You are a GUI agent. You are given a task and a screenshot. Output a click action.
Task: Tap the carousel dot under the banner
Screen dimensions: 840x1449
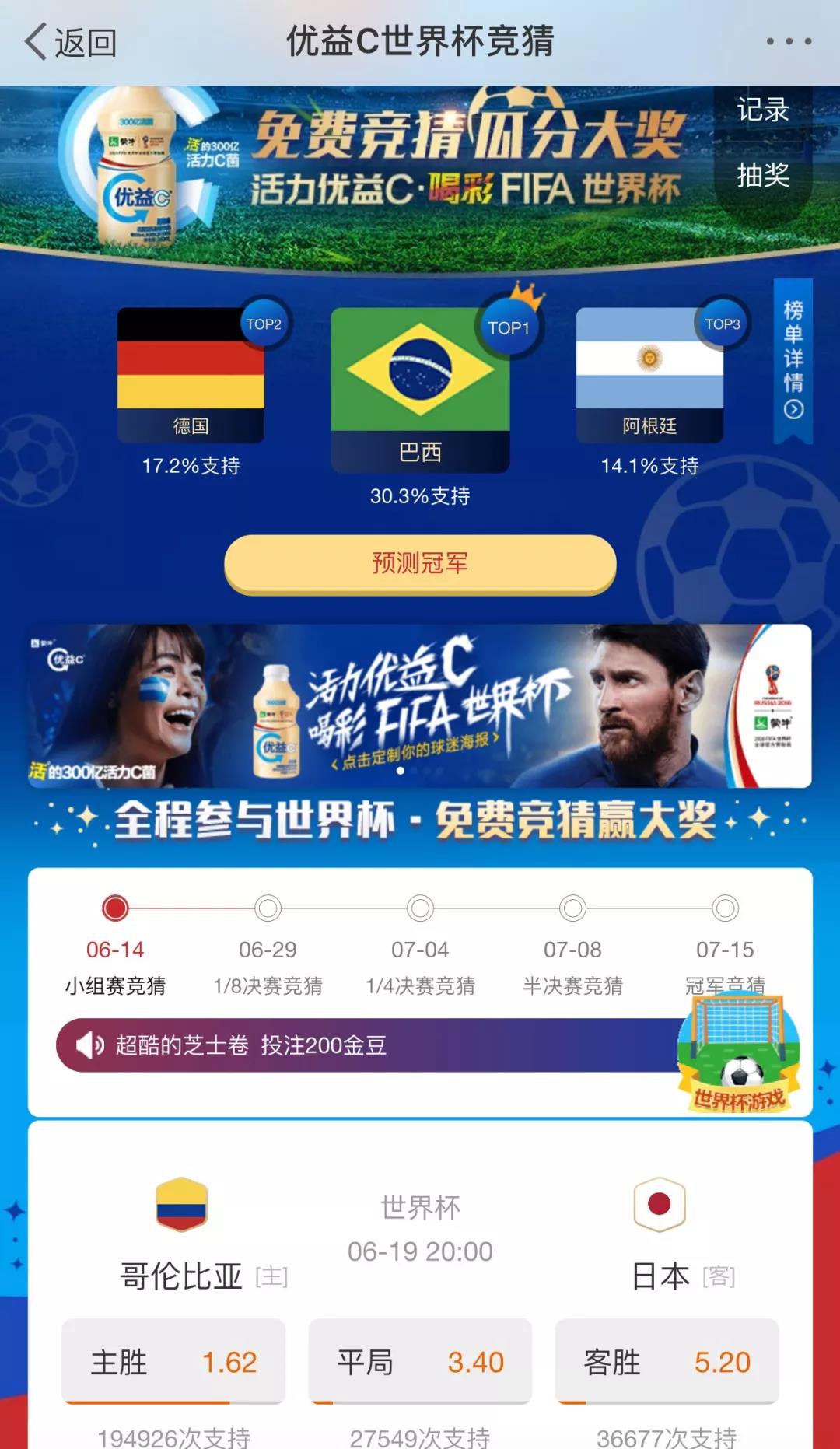[x=399, y=770]
